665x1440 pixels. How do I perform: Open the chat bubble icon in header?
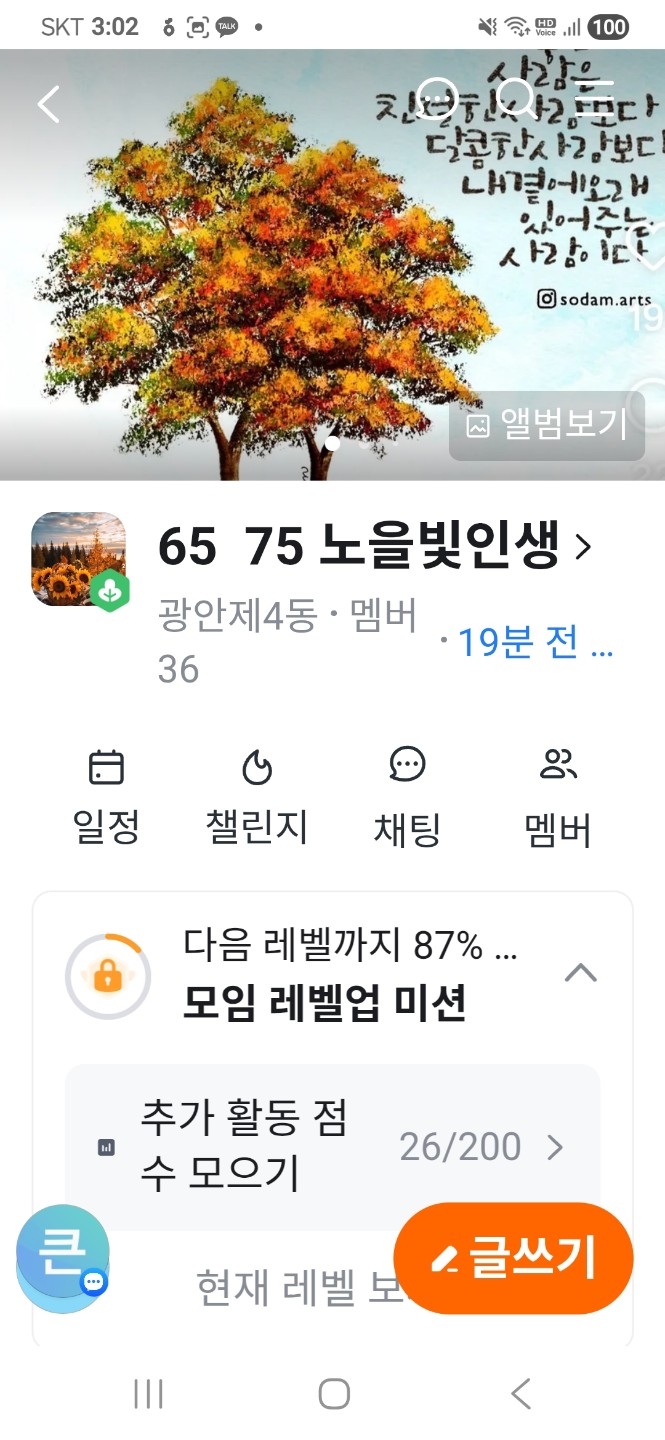[x=437, y=99]
